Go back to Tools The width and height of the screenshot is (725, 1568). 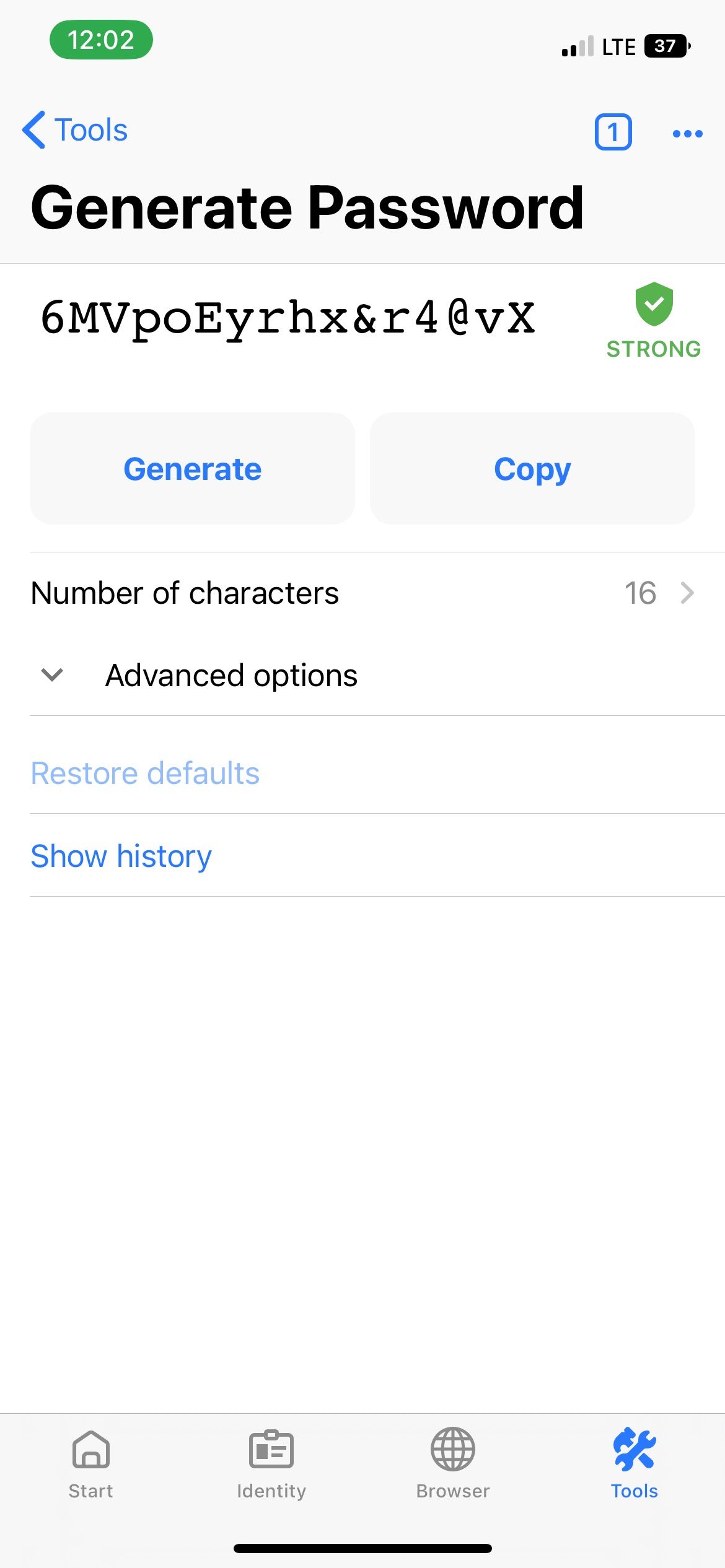[x=74, y=130]
